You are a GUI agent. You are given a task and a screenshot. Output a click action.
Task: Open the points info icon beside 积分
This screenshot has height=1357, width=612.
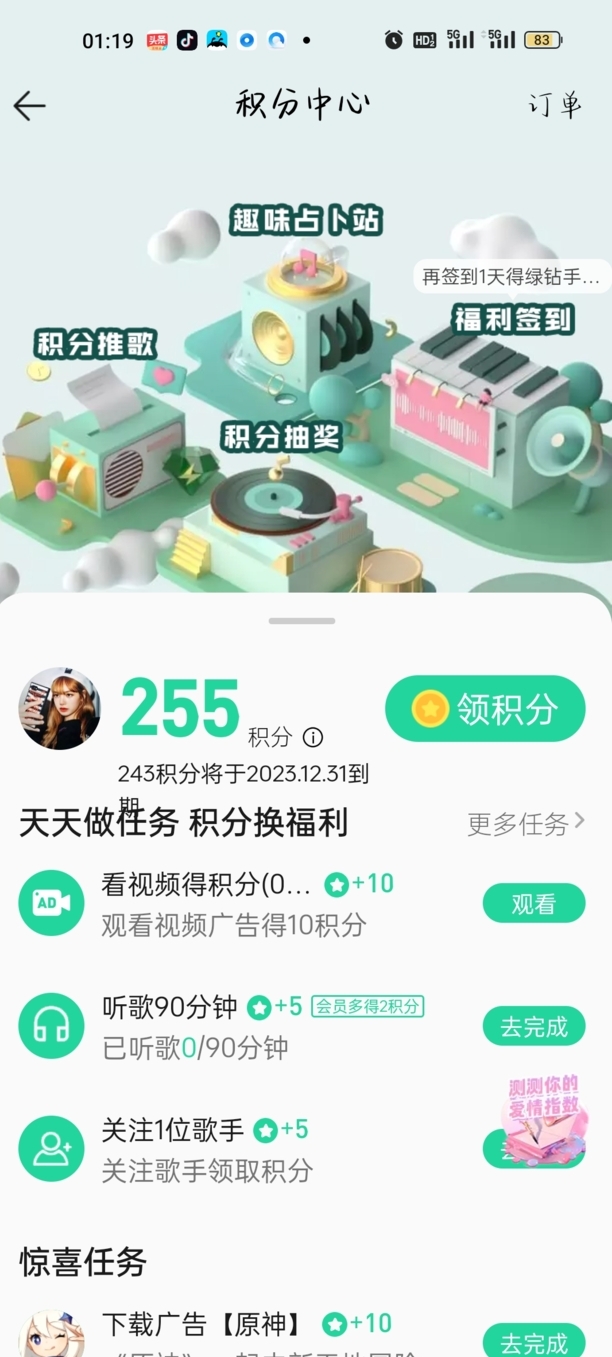[313, 738]
